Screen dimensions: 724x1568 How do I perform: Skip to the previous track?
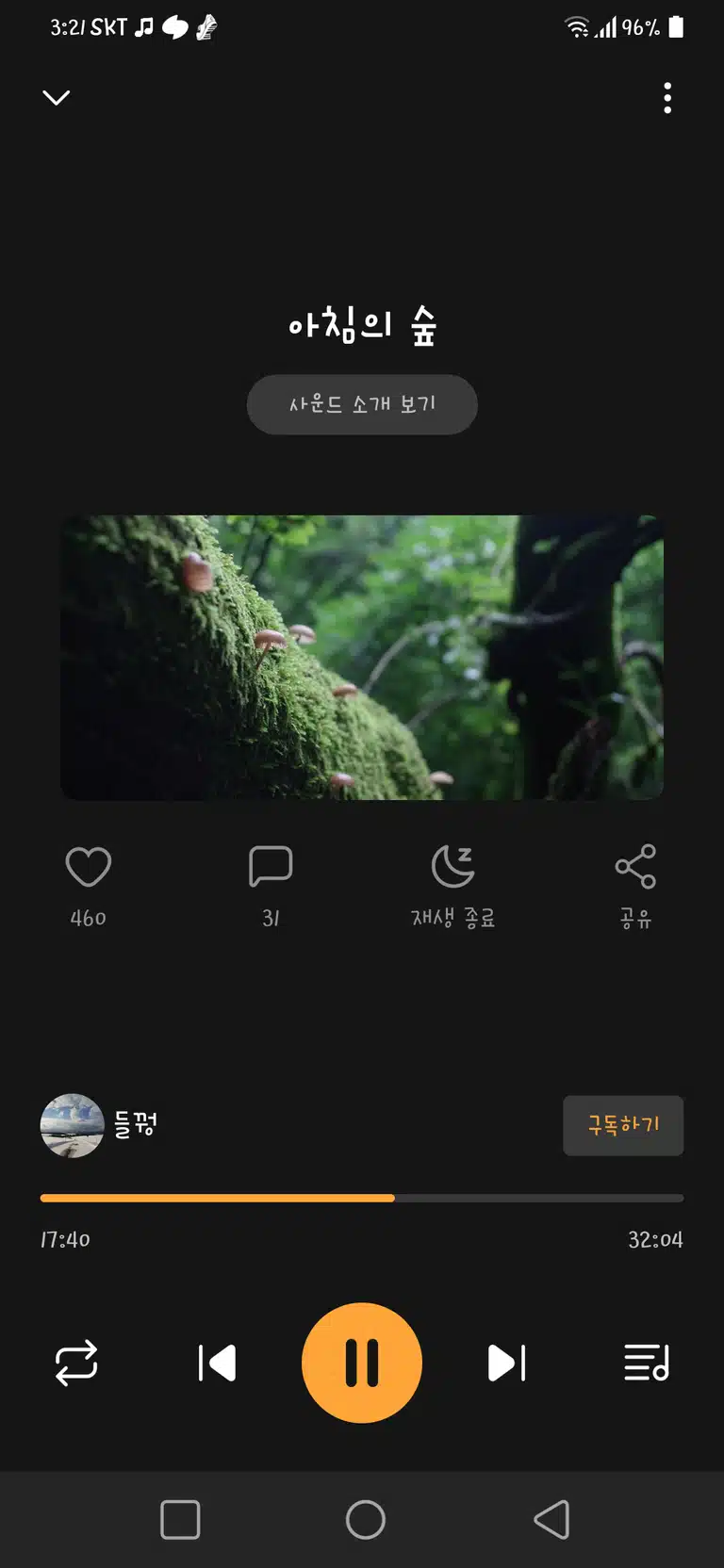click(217, 1363)
